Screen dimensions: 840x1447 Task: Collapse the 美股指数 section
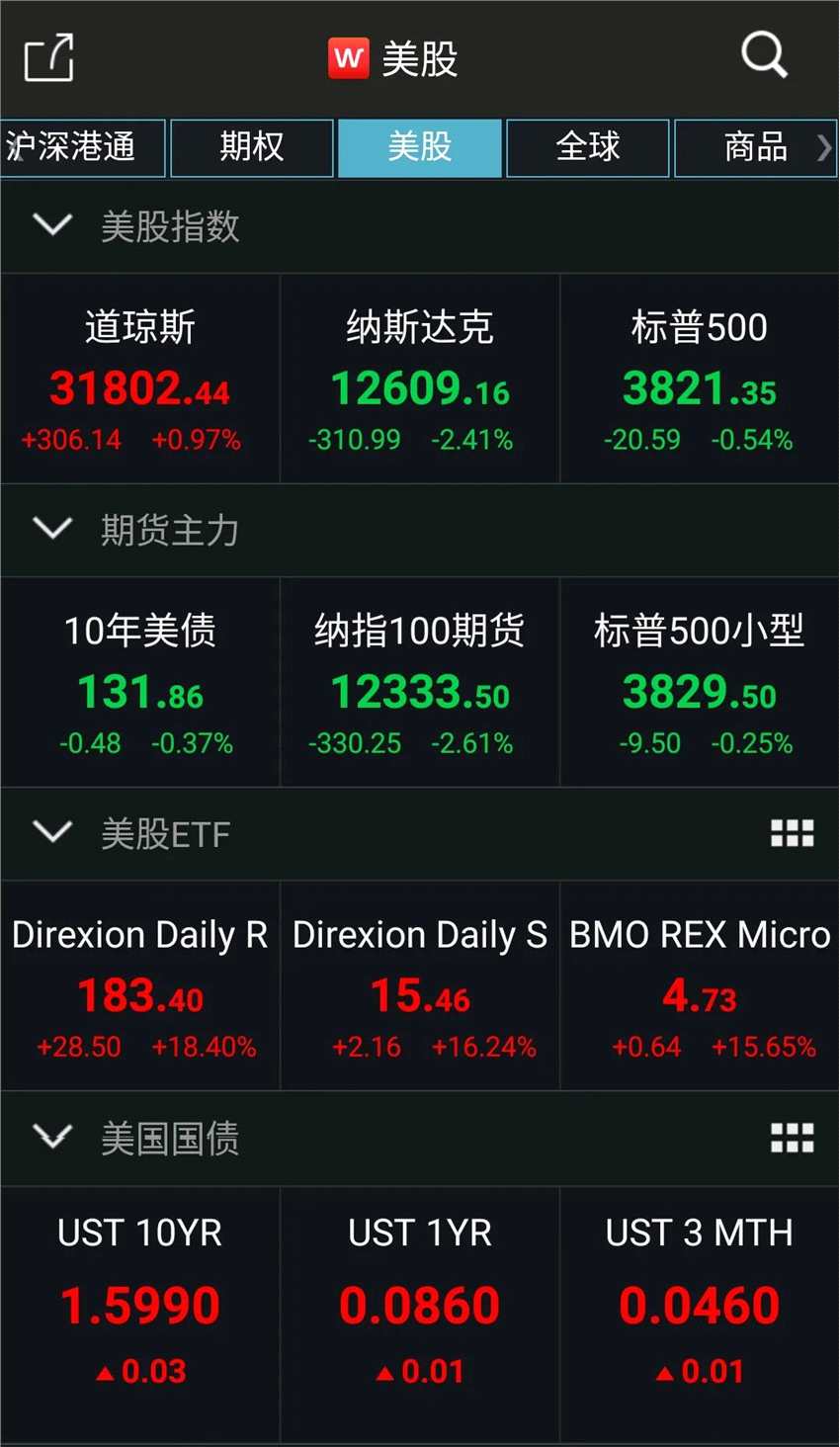[52, 226]
